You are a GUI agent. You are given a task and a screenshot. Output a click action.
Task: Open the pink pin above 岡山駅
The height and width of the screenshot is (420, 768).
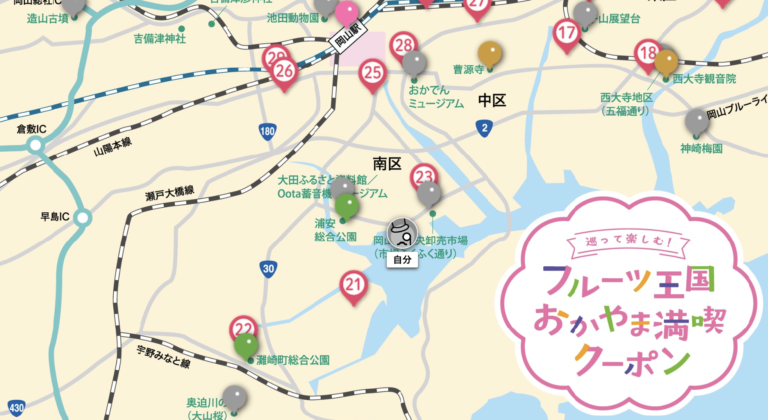346,12
